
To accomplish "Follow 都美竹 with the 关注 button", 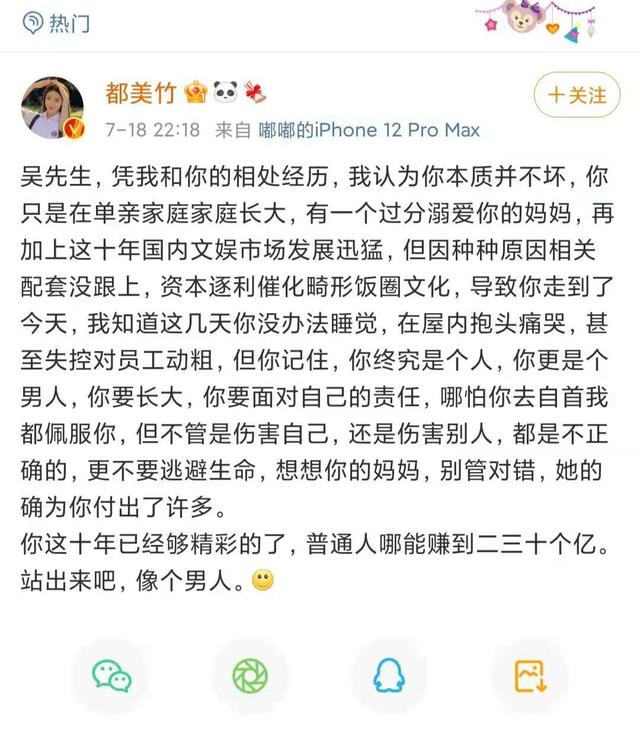I will [x=577, y=95].
